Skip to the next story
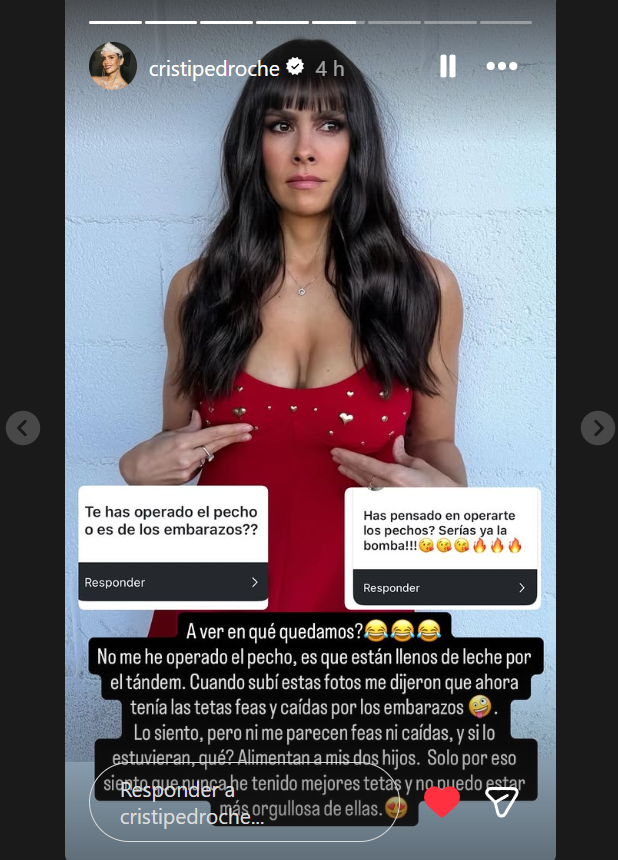 [597, 428]
